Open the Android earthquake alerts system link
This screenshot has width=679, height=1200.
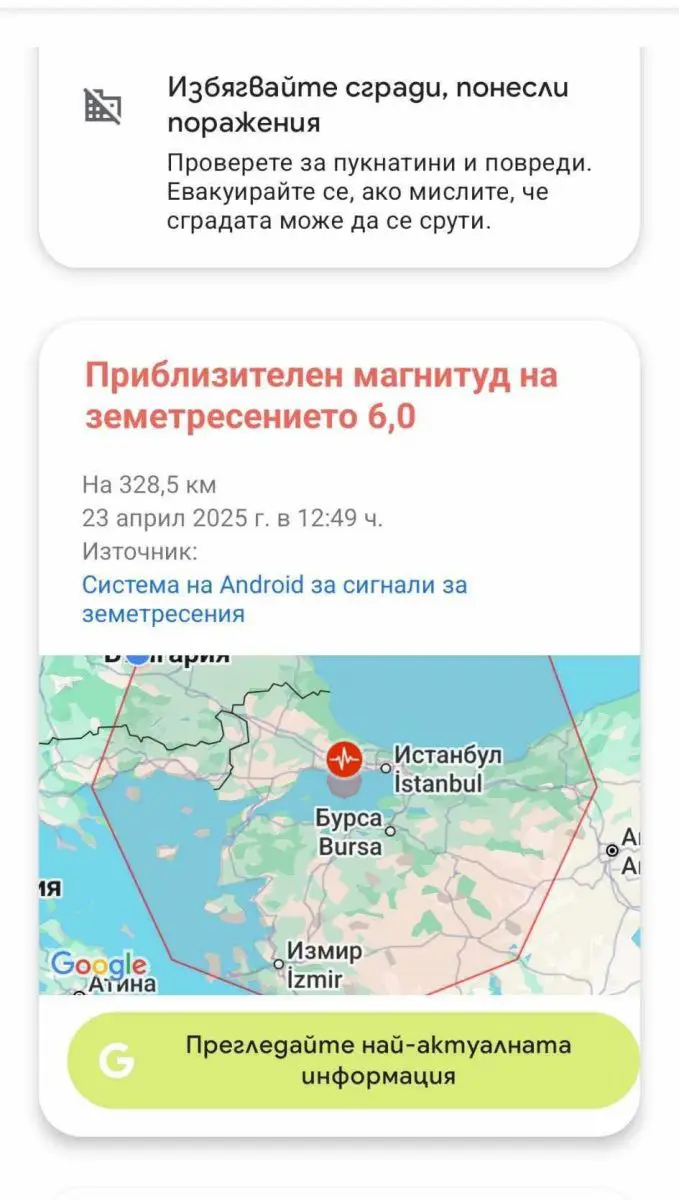[x=274, y=598]
